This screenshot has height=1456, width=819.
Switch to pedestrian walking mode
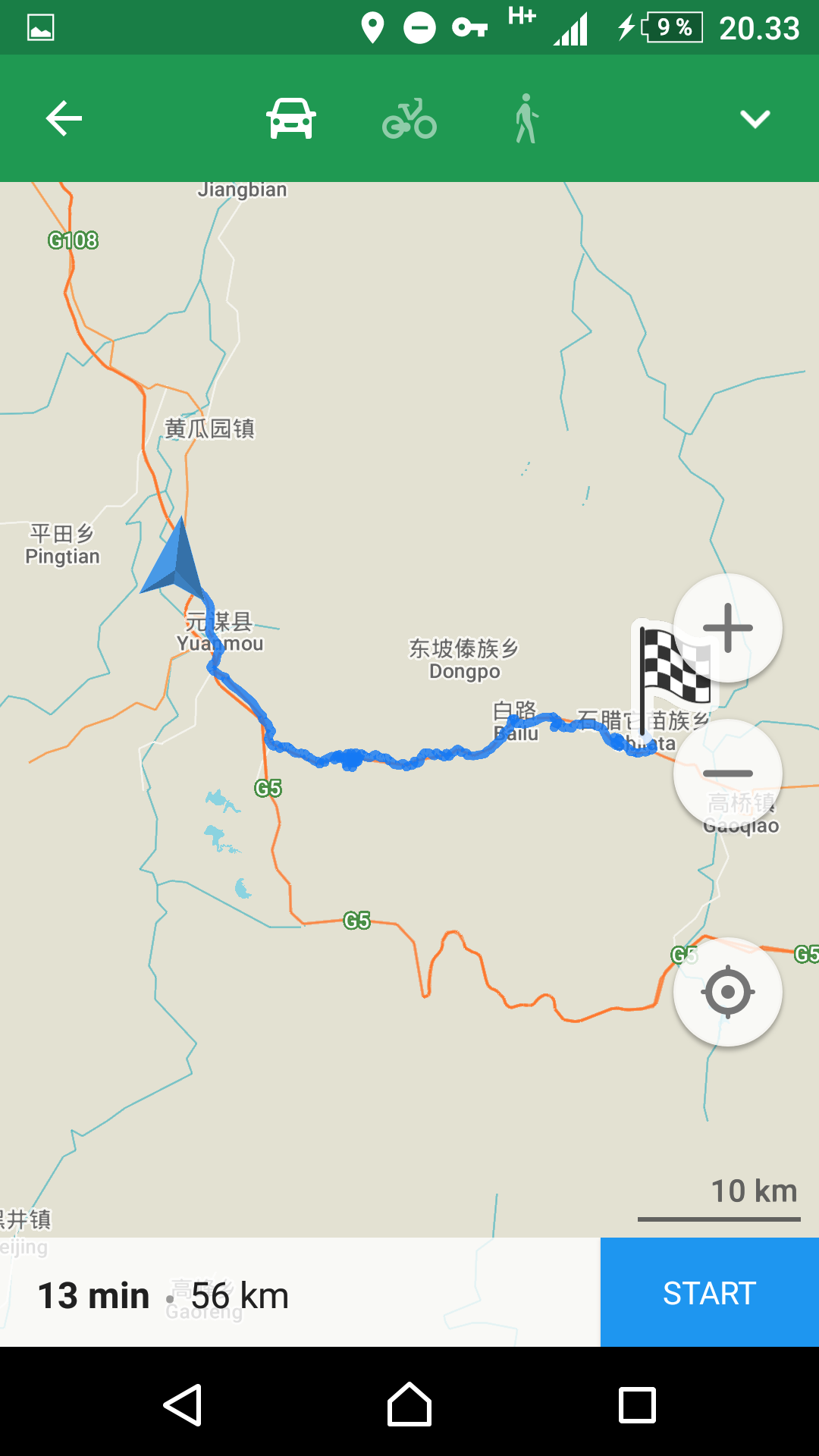tap(526, 119)
